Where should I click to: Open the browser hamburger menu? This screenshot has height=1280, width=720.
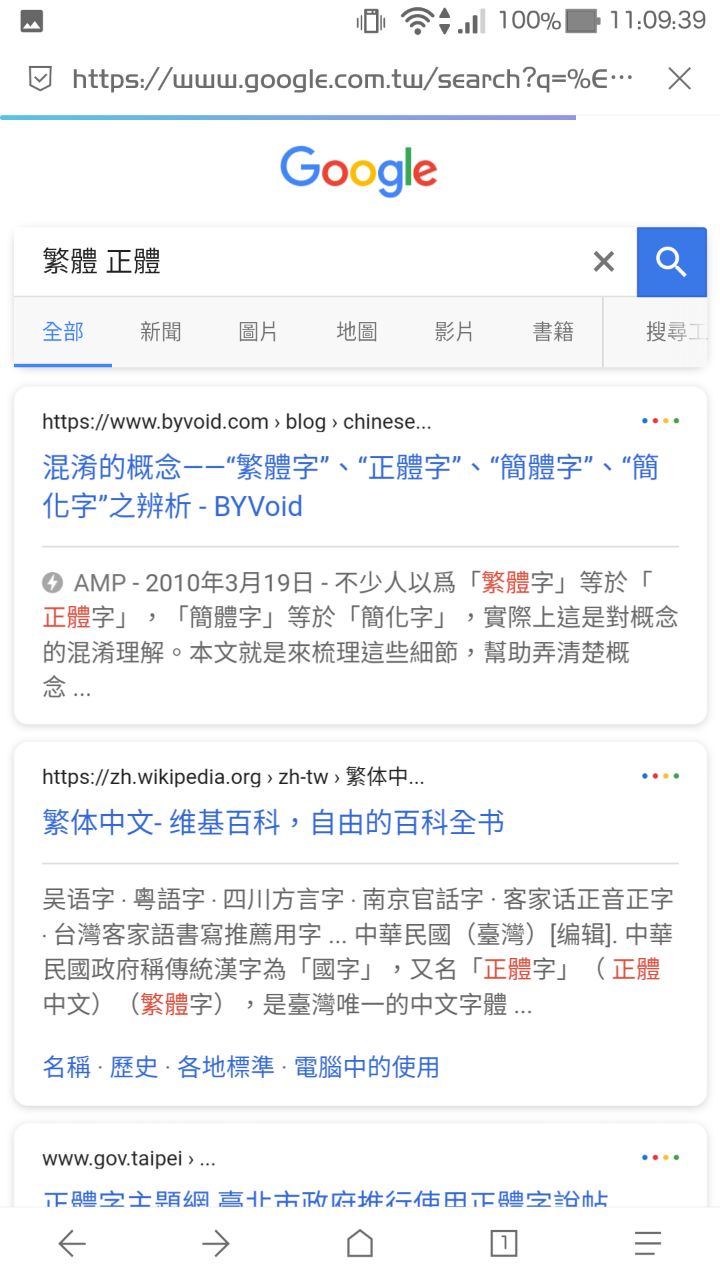click(648, 1243)
